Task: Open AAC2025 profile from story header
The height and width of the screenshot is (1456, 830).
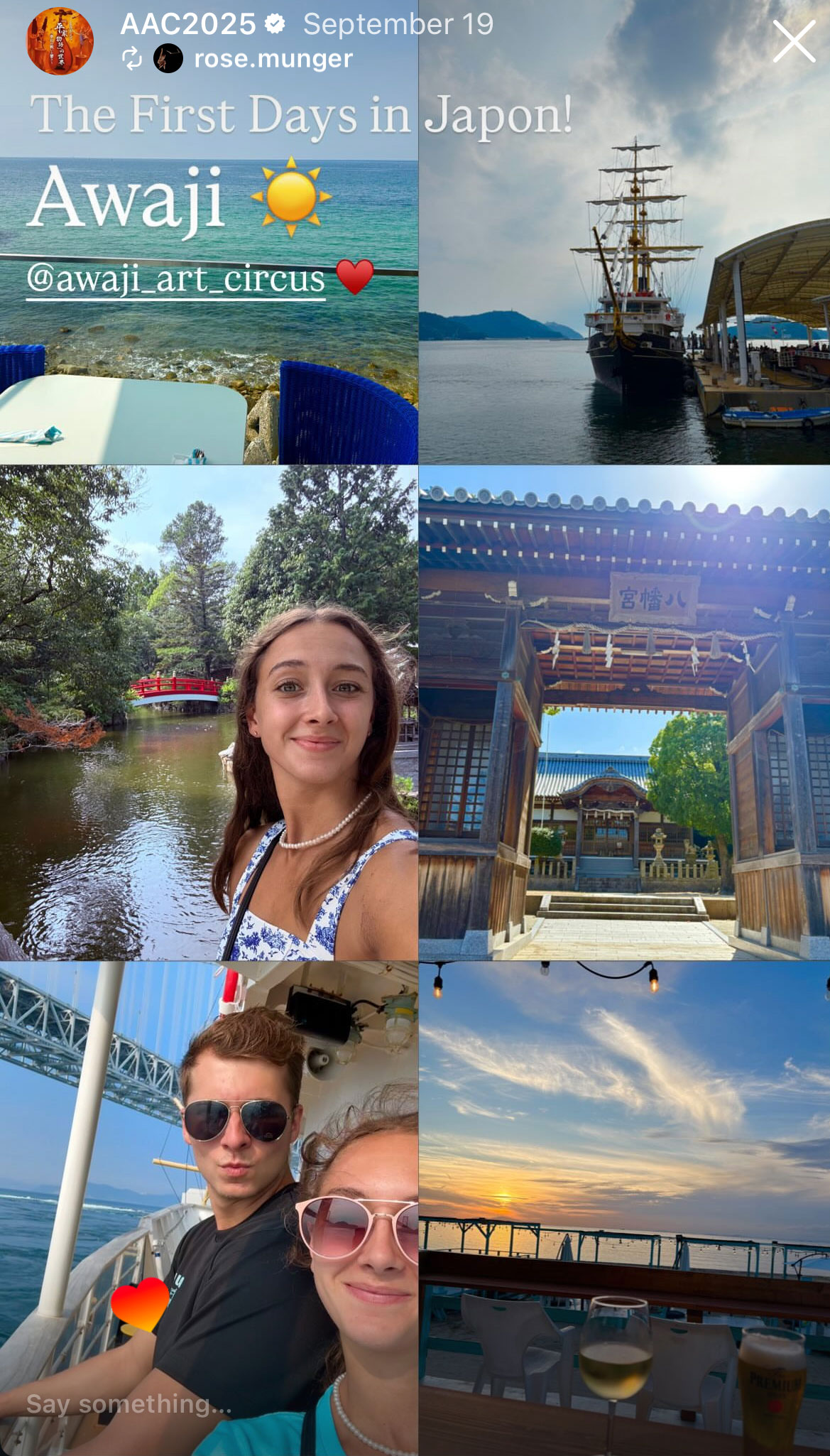Action: 188,24
